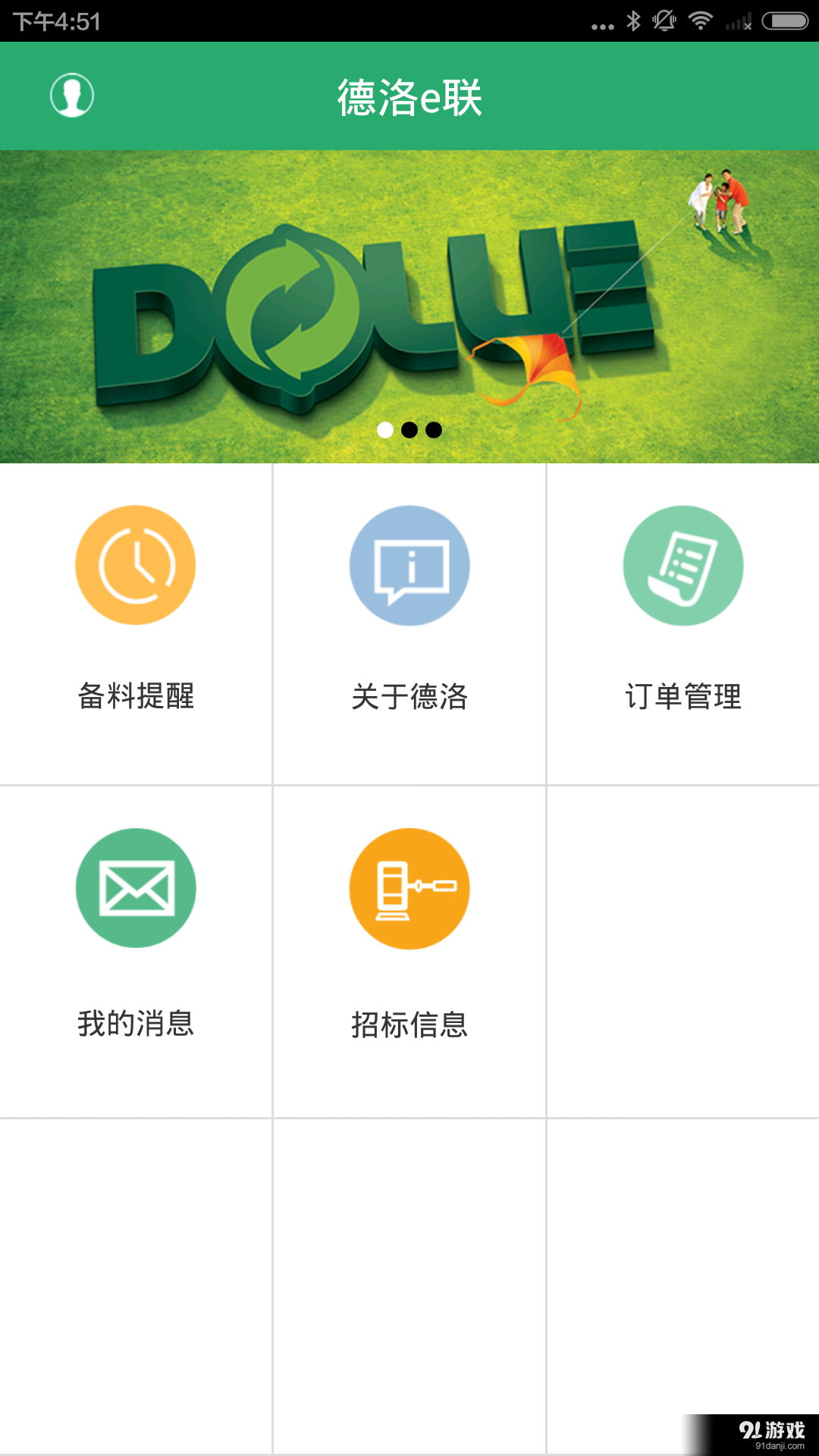Expand the banner to view next slide
The width and height of the screenshot is (819, 1456).
tap(409, 303)
